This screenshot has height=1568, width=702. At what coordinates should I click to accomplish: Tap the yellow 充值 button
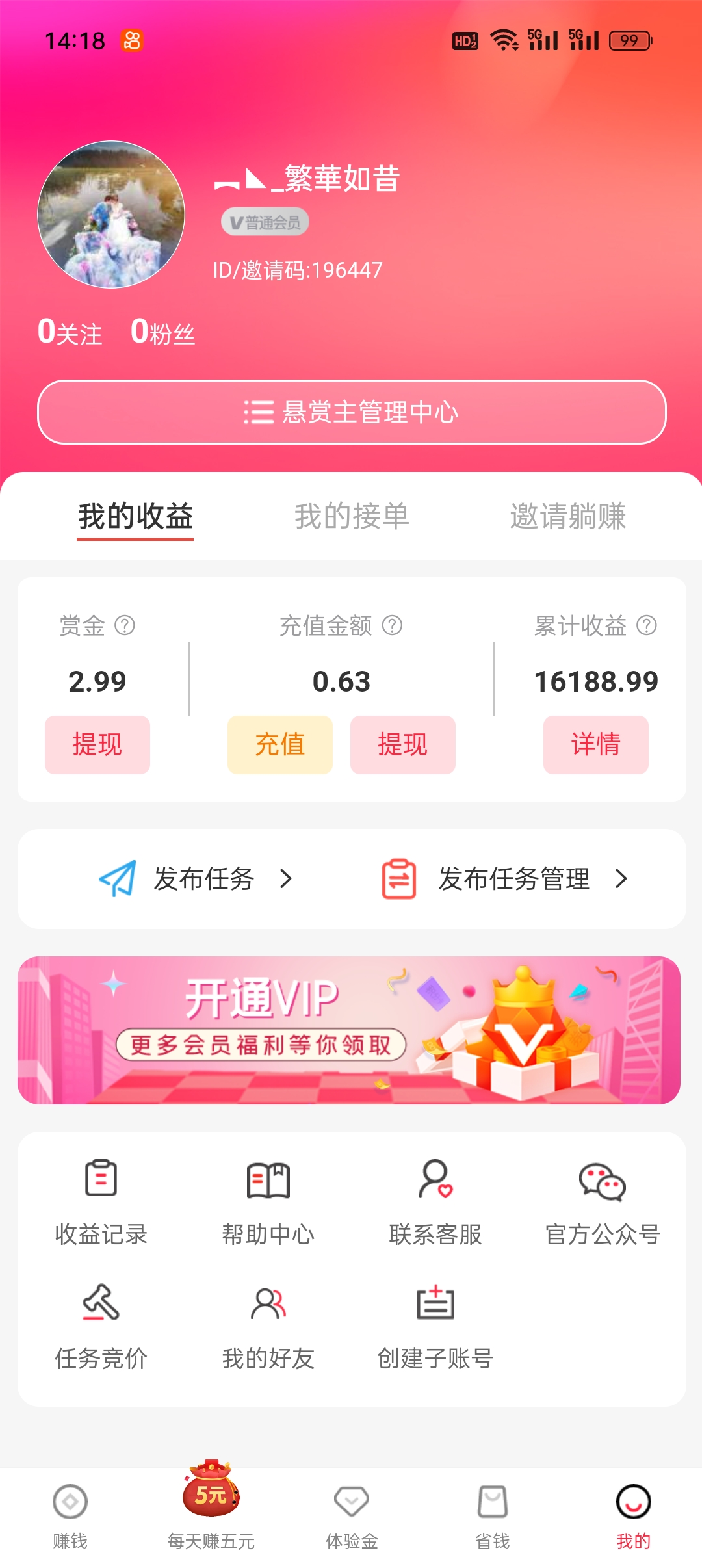[280, 745]
